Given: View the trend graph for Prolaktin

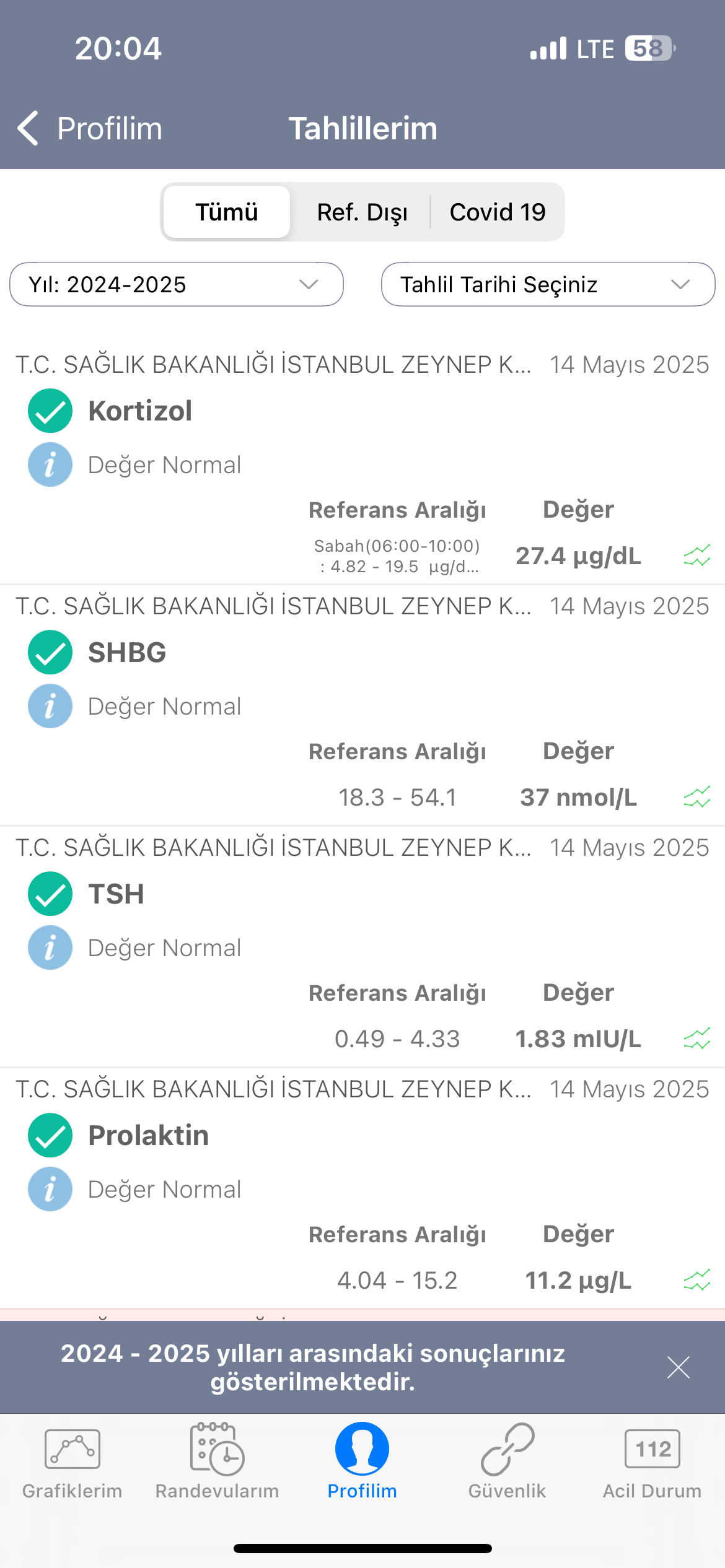Looking at the screenshot, I should (697, 1280).
